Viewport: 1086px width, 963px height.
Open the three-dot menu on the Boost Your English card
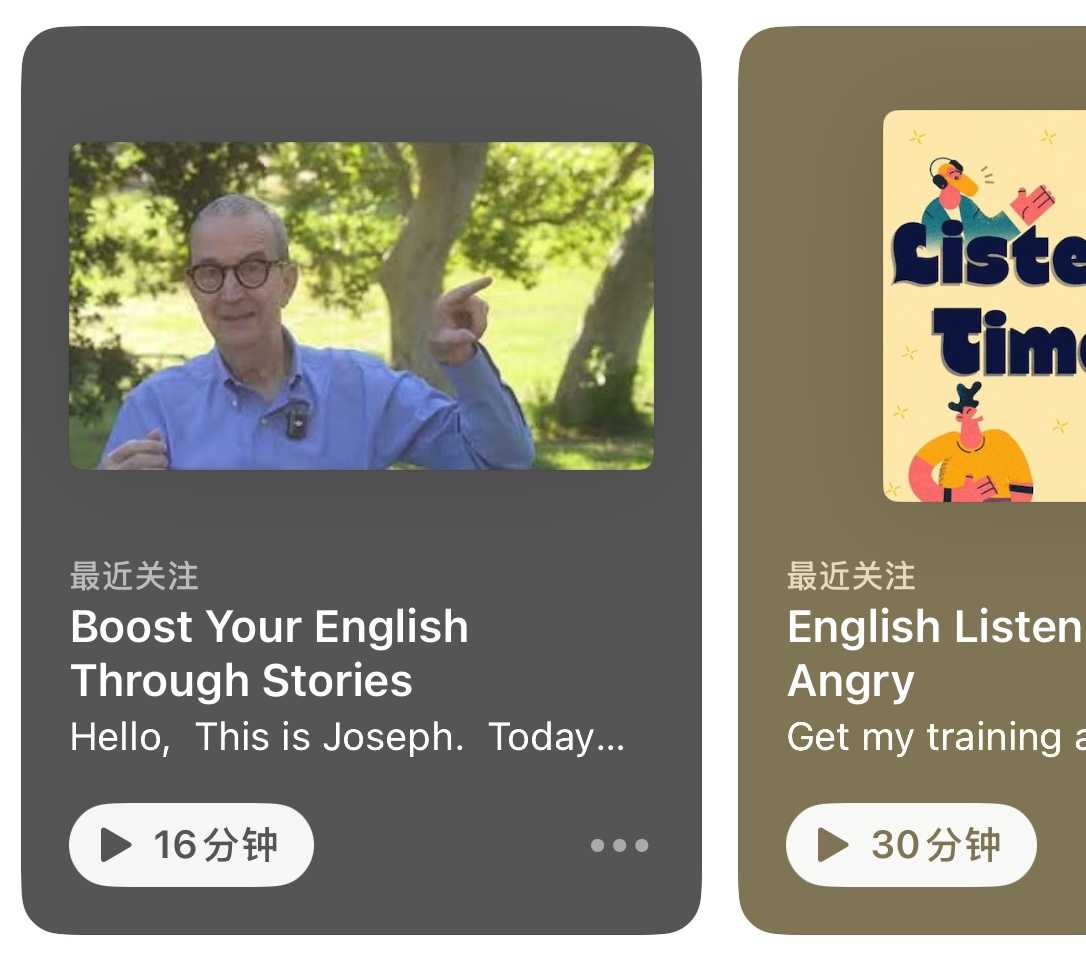[619, 845]
